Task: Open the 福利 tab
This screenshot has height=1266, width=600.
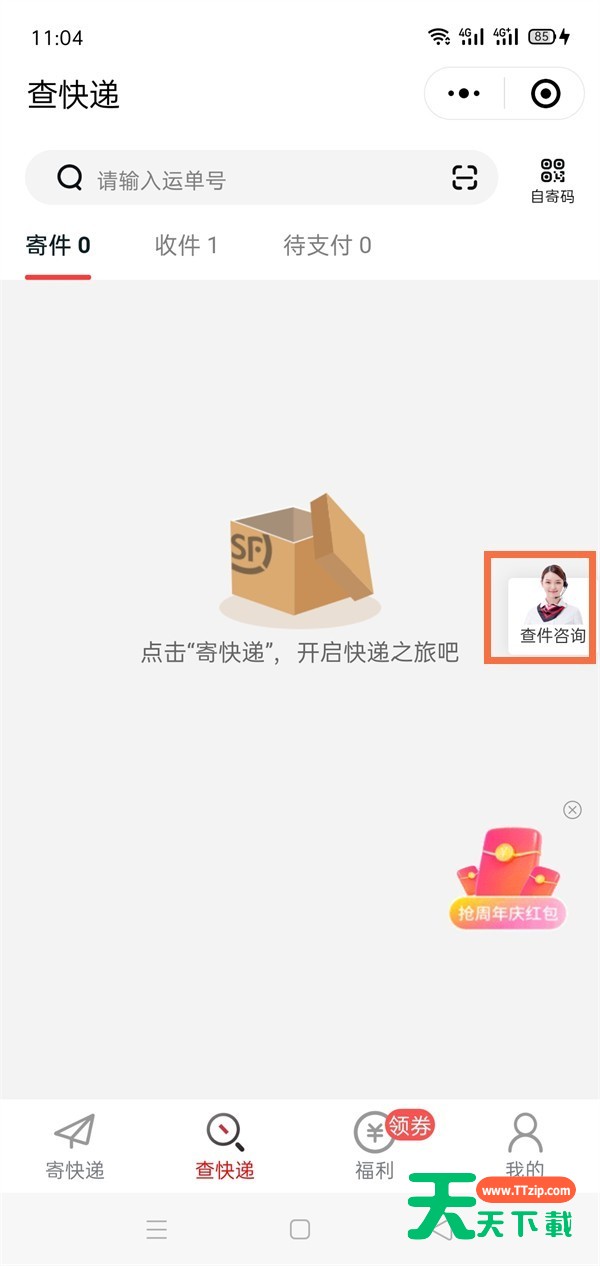Action: tap(375, 1146)
